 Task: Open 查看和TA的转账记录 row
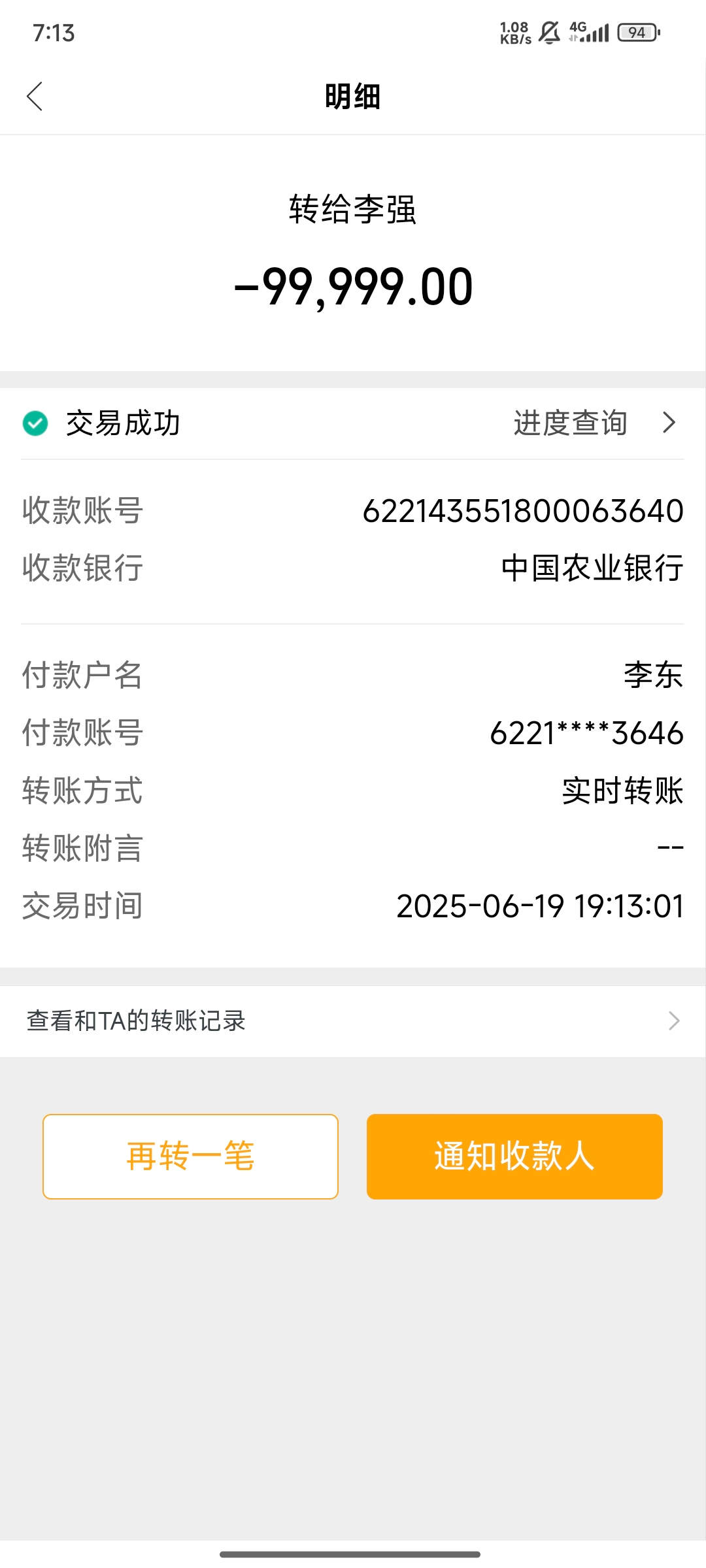coord(353,1021)
